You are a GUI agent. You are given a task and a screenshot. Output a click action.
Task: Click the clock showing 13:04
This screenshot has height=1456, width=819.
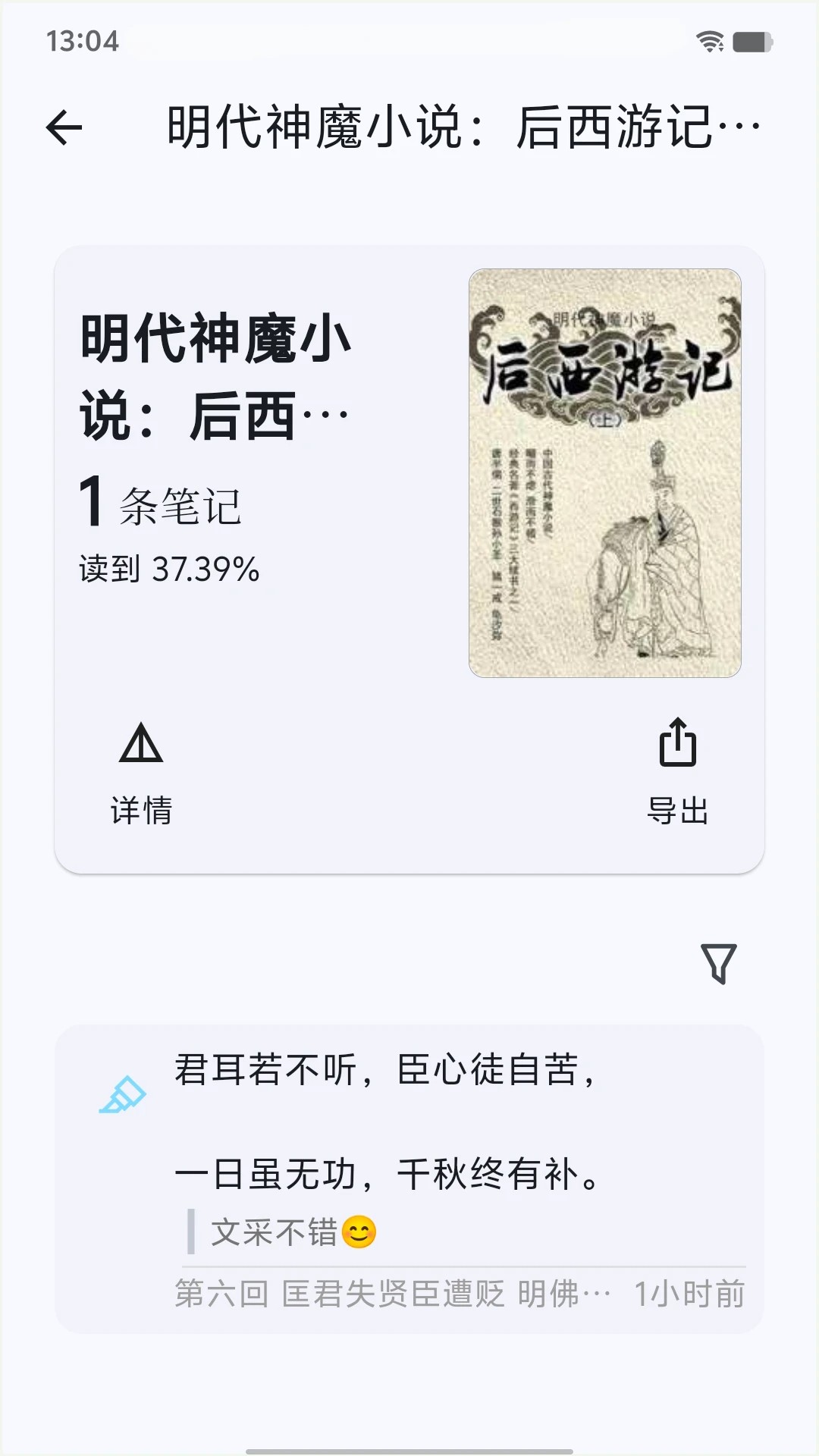[x=83, y=43]
